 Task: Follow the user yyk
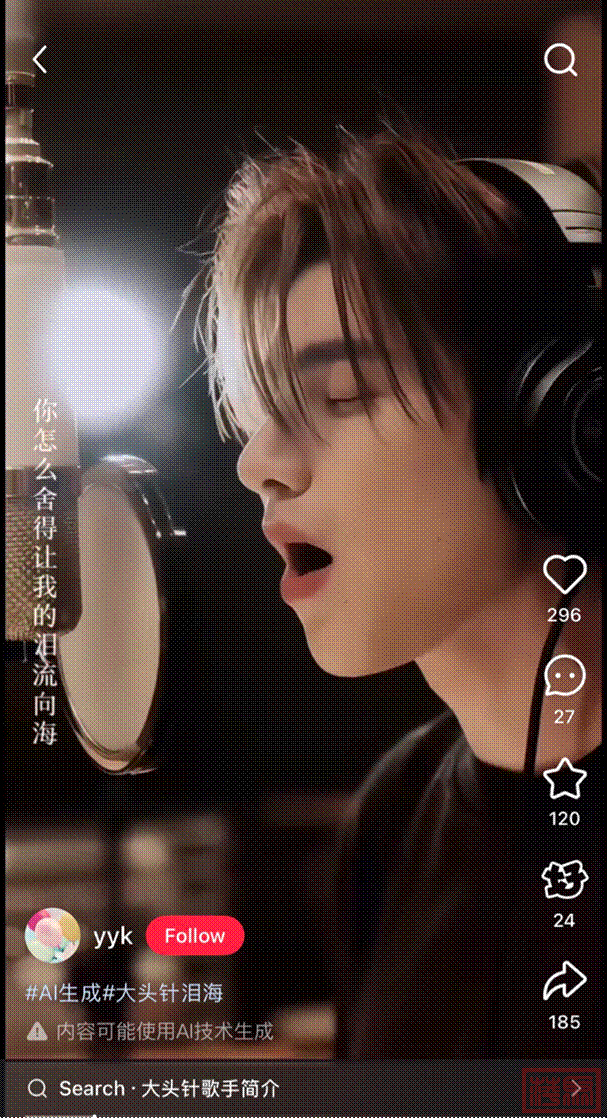[195, 936]
